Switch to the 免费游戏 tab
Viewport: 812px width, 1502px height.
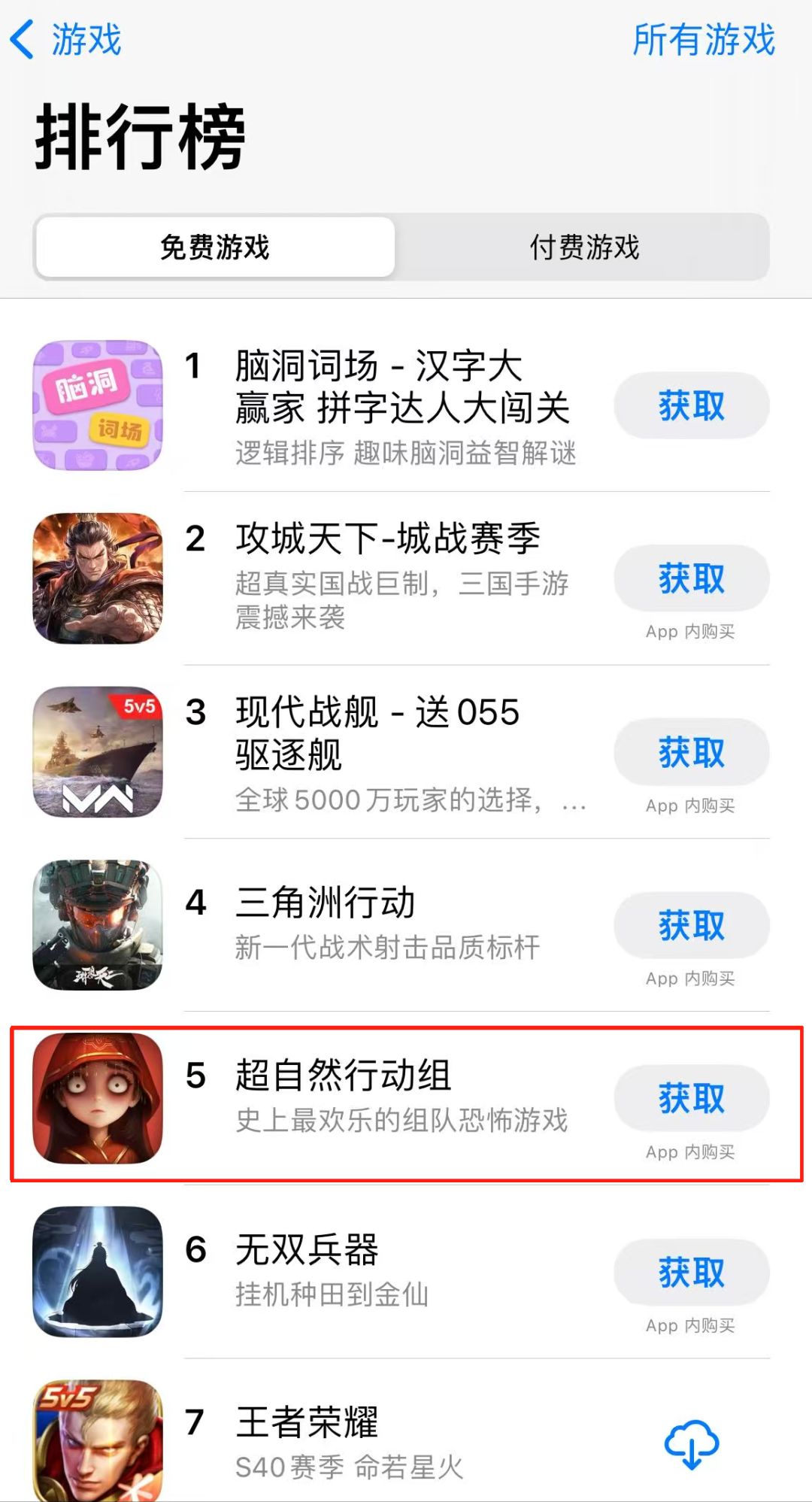point(213,247)
